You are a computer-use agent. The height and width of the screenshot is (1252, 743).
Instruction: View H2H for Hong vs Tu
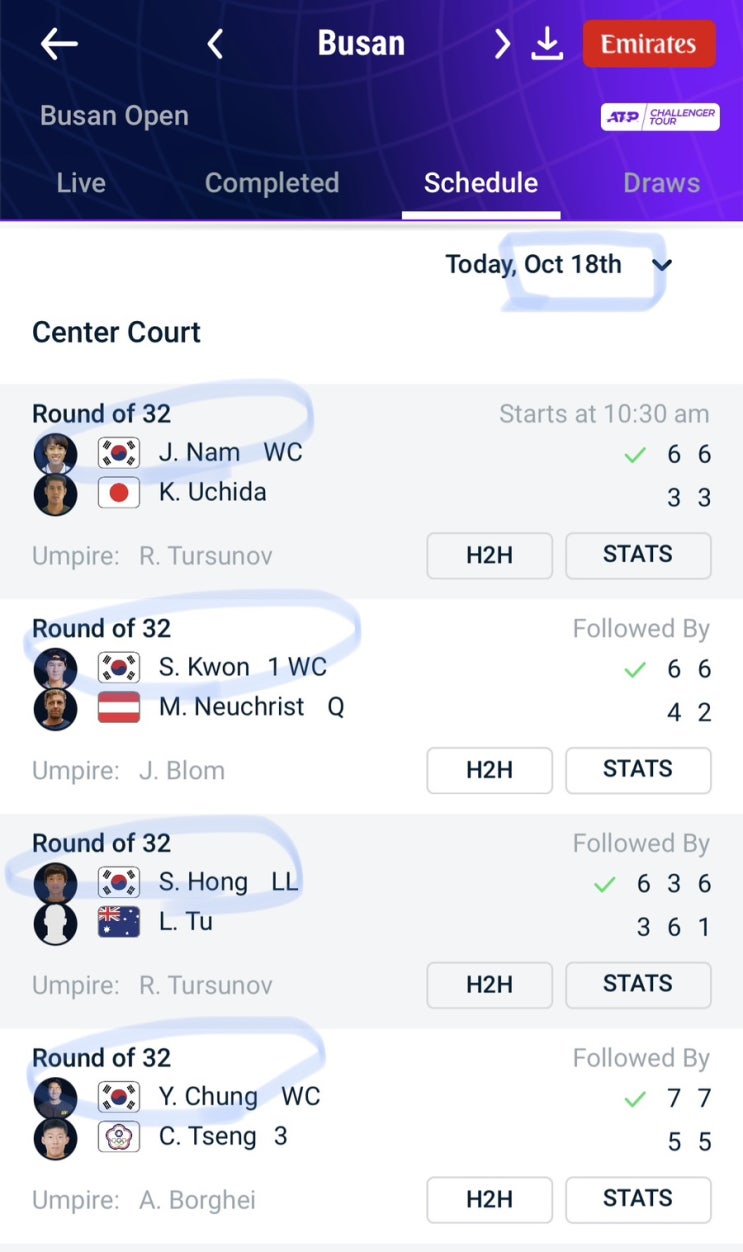[x=489, y=986]
